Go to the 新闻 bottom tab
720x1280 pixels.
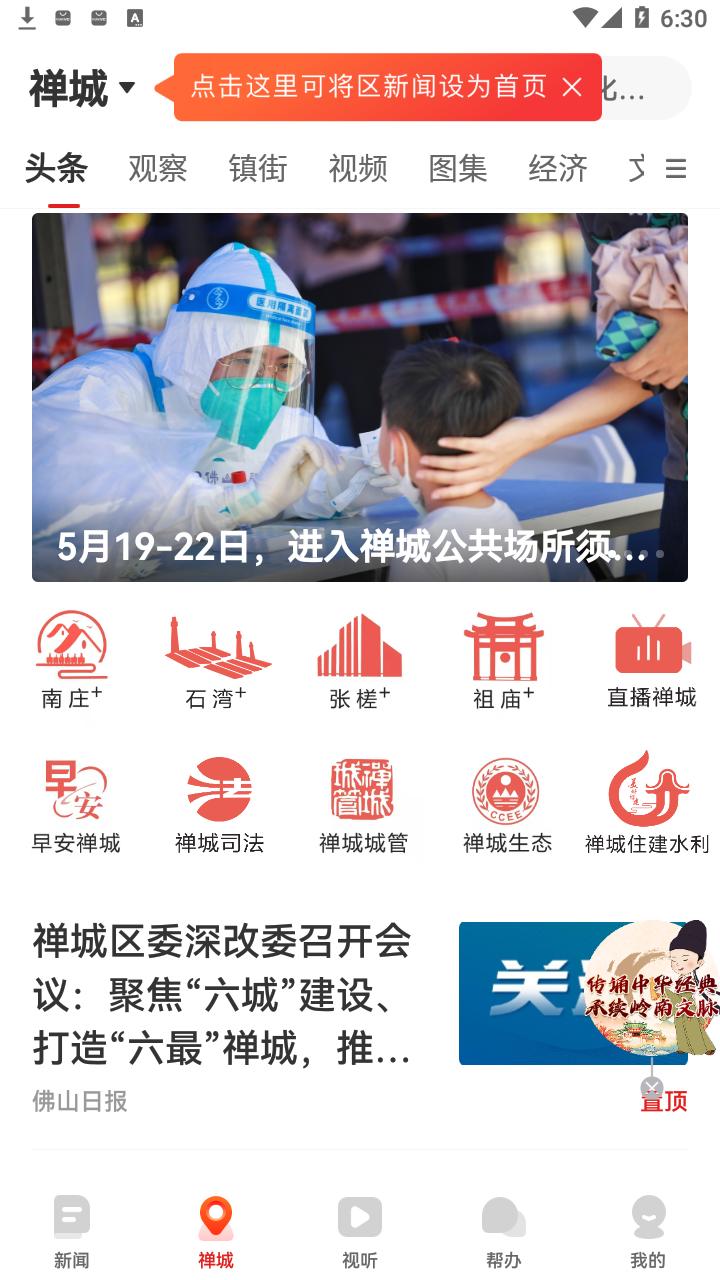[x=72, y=1232]
